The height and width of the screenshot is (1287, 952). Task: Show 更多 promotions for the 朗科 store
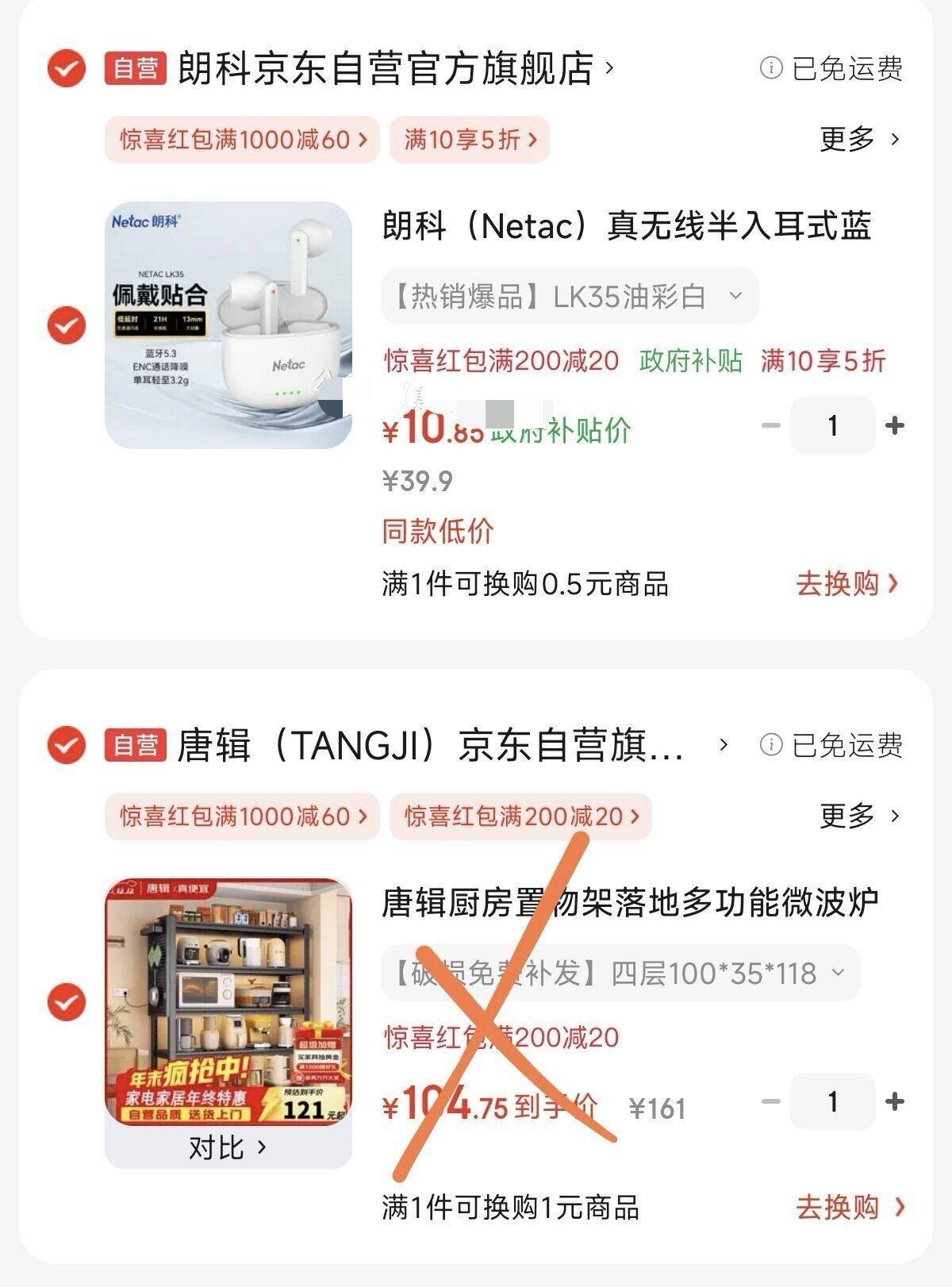pos(859,140)
